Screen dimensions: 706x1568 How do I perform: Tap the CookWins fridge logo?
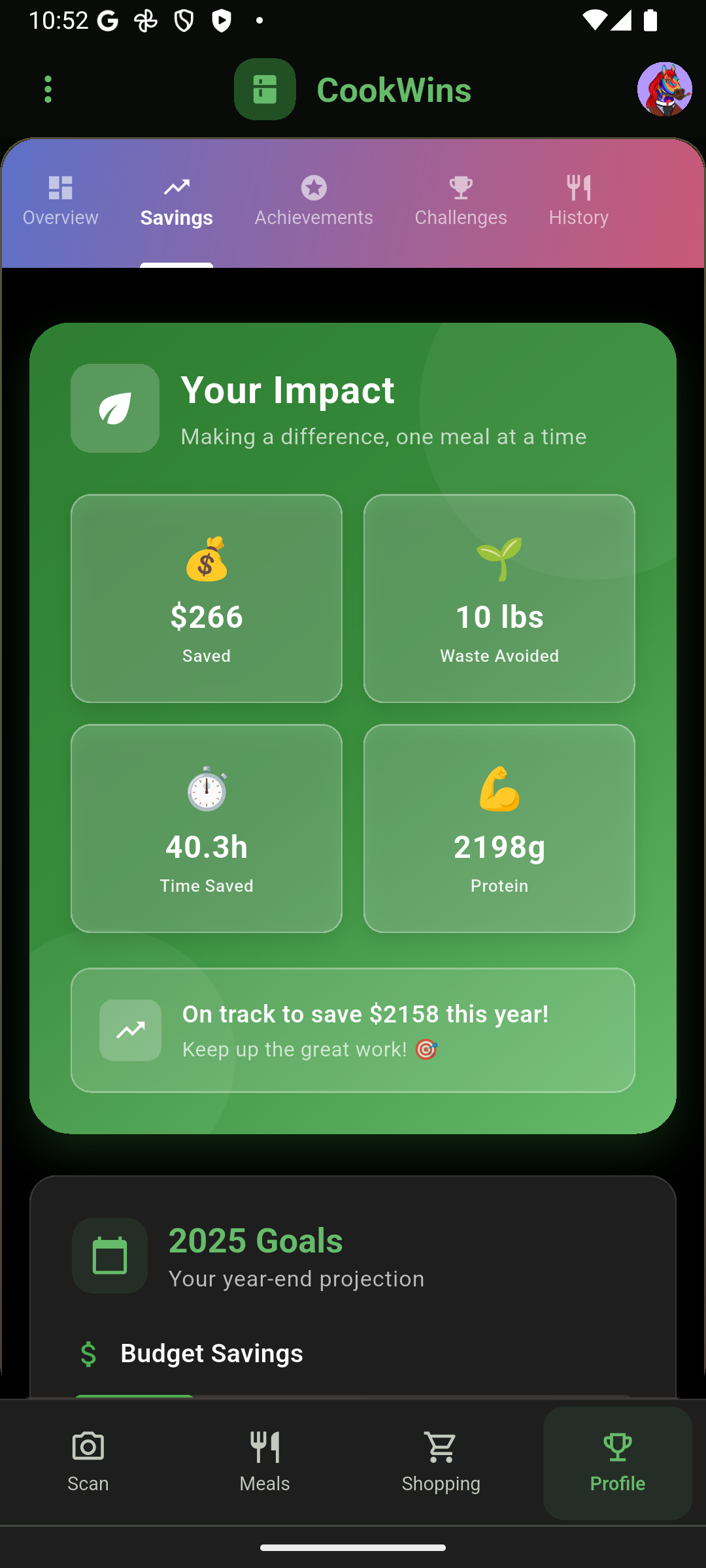pos(265,89)
